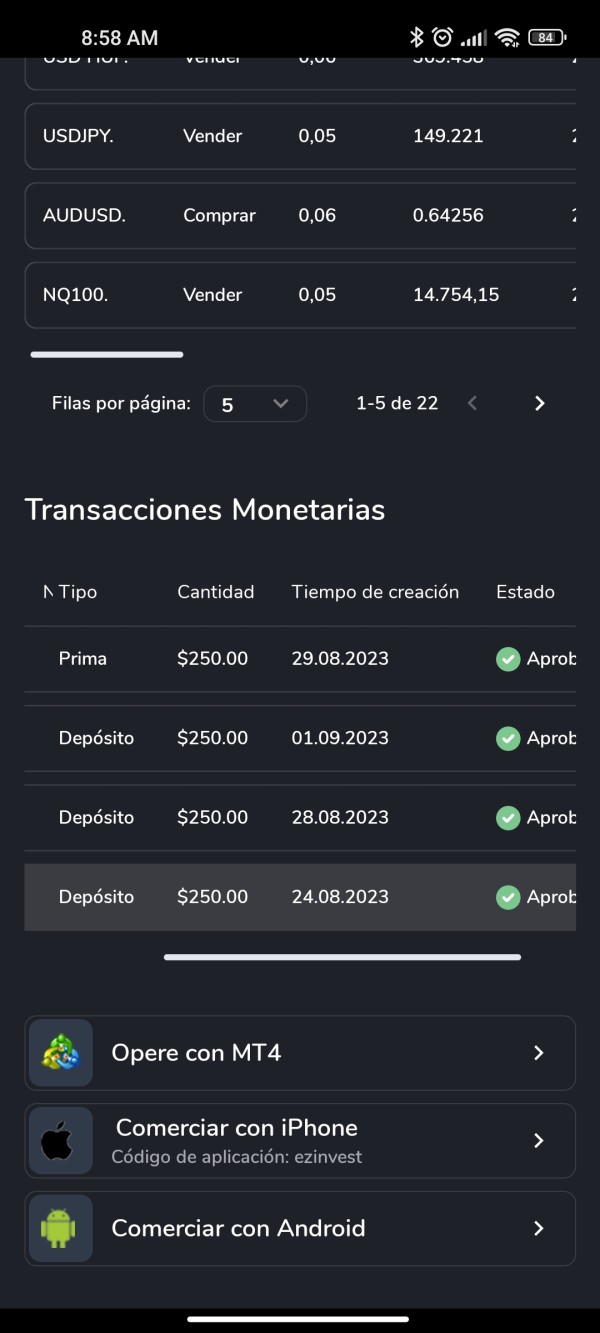Open Opere con MT4
Image resolution: width=600 pixels, height=1333 pixels.
tap(300, 1053)
